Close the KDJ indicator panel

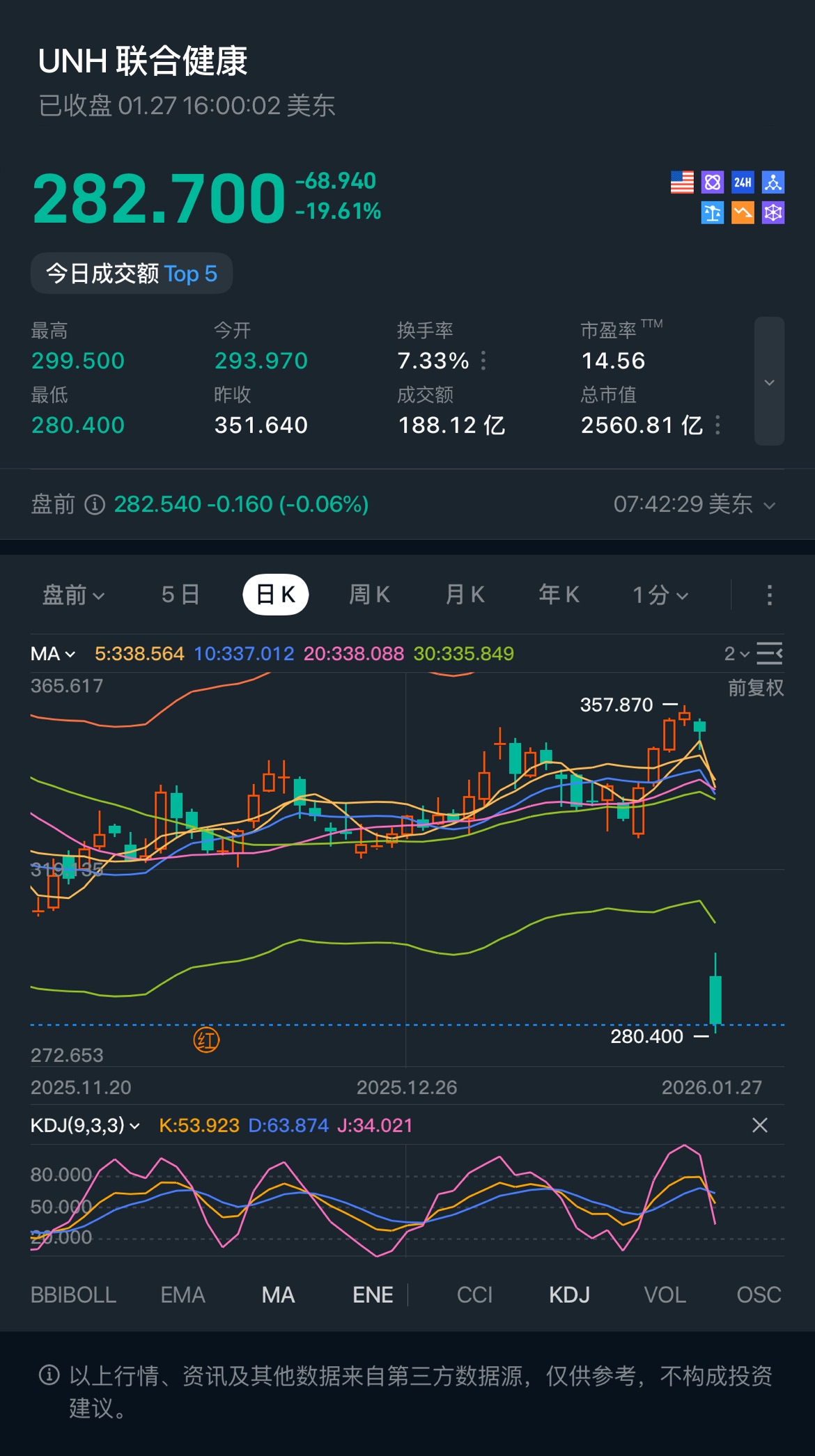760,1125
